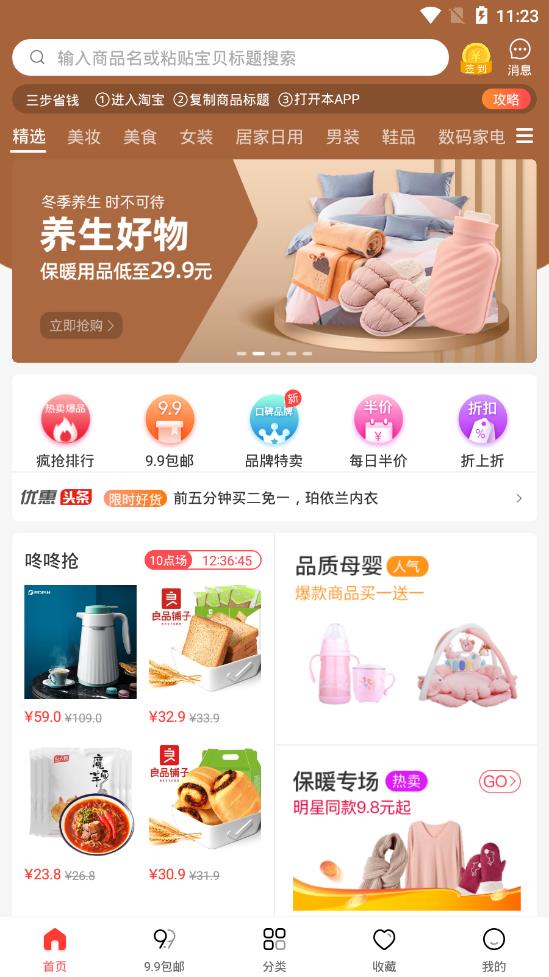The height and width of the screenshot is (977, 549).
Task: Open the 我的 profile tab
Action: click(494, 949)
